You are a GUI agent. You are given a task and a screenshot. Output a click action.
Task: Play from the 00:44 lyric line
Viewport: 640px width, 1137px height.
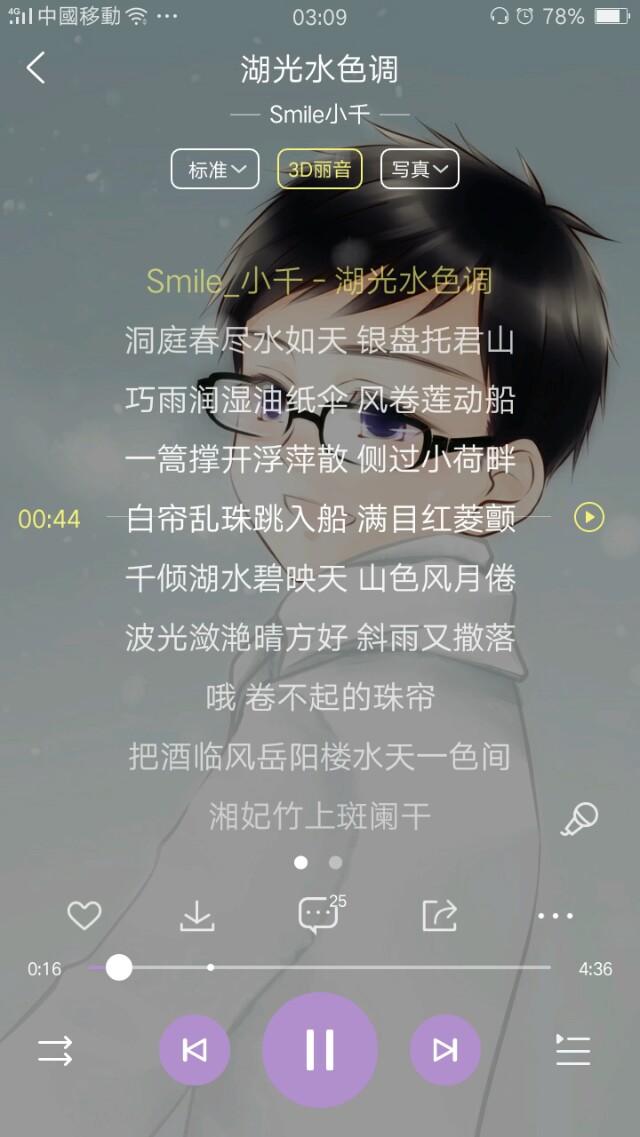pyautogui.click(x=589, y=518)
